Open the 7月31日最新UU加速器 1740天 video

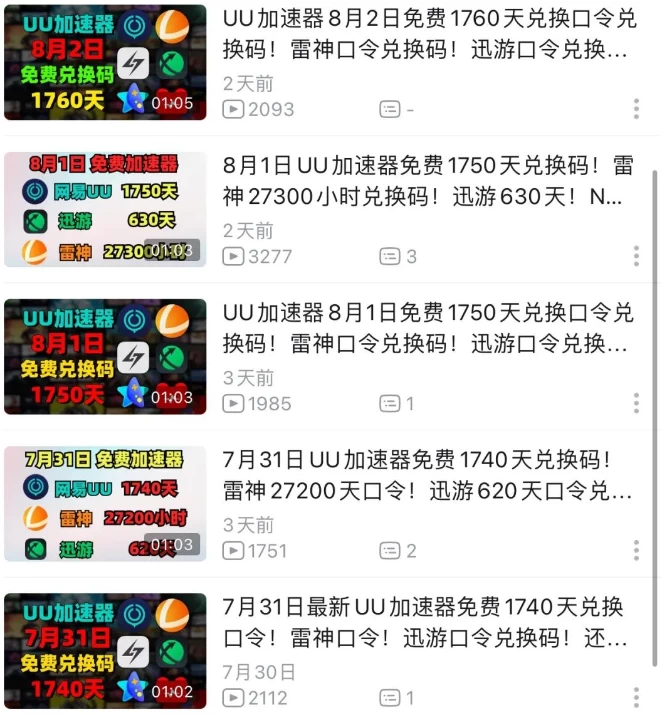(105, 651)
